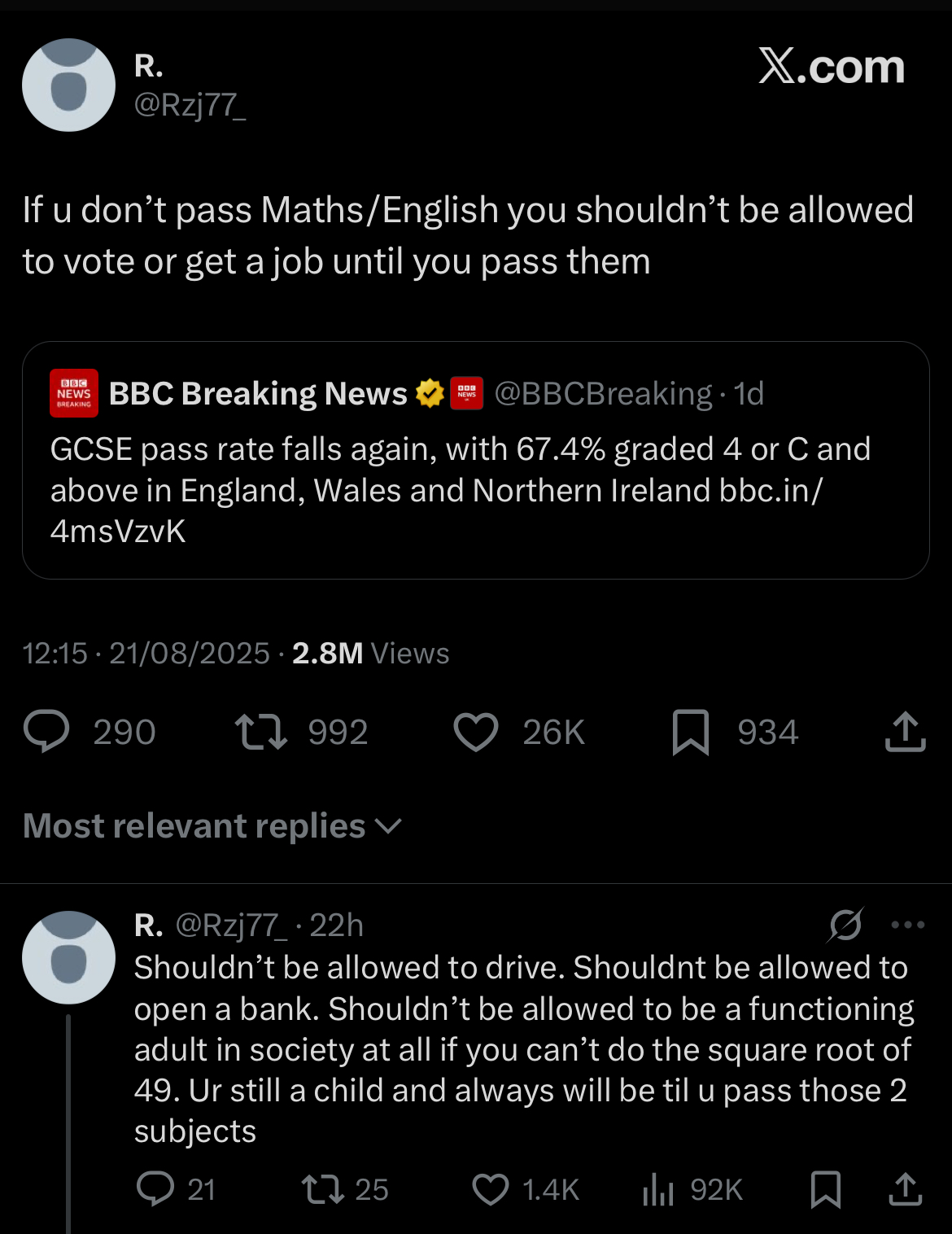Reply to the comment with 21 replies
The width and height of the screenshot is (952, 1234).
click(155, 1189)
